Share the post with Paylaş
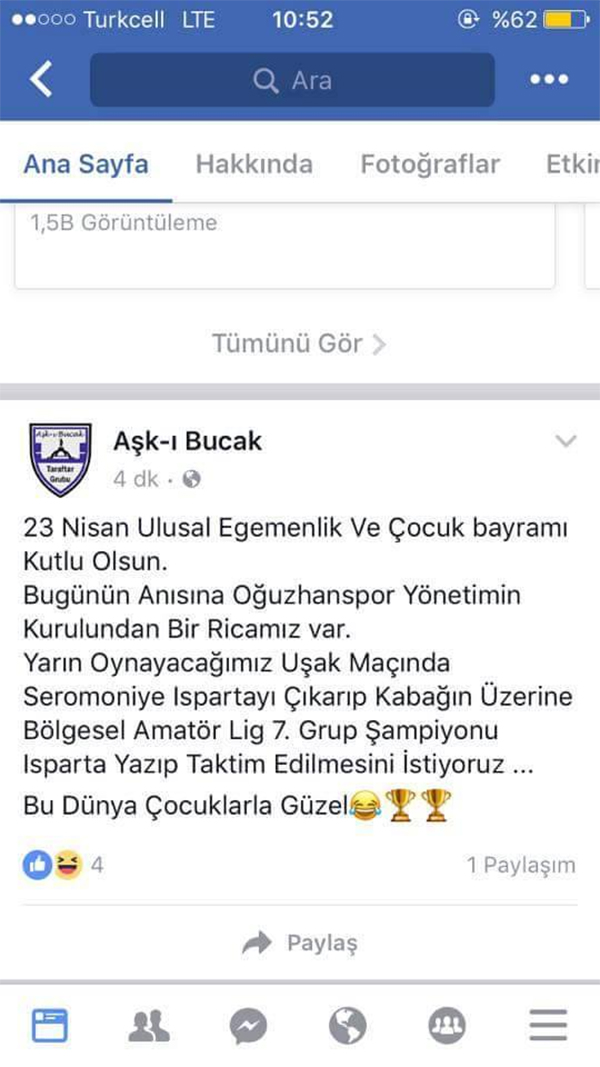The width and height of the screenshot is (600, 1067). coord(300,943)
